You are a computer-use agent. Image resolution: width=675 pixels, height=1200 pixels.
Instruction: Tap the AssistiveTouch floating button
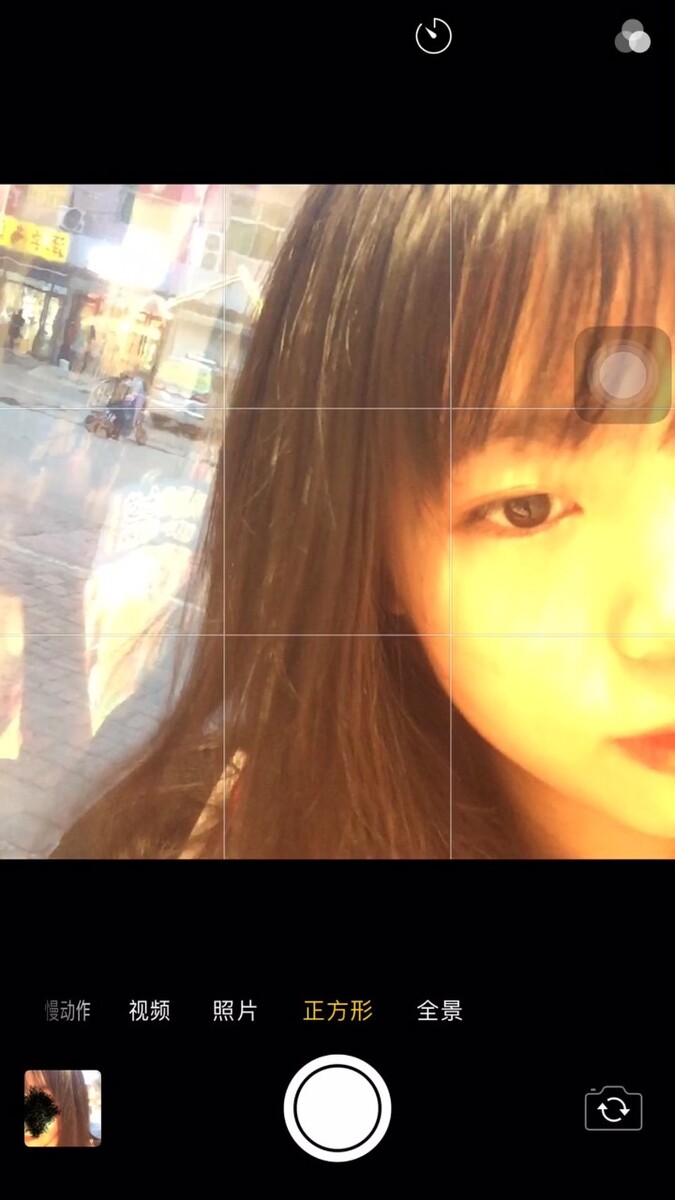point(622,375)
